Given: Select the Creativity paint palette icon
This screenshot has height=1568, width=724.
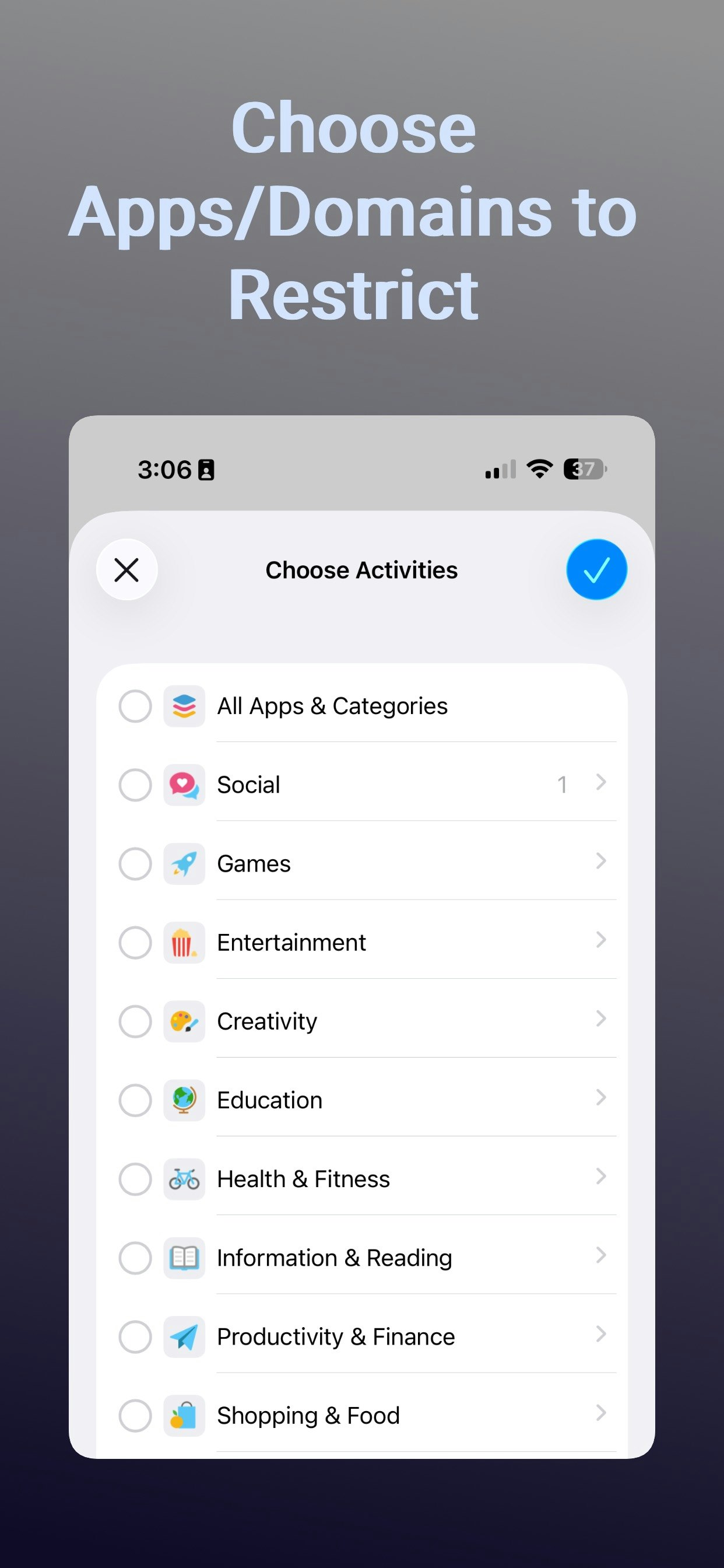Looking at the screenshot, I should coord(183,1021).
